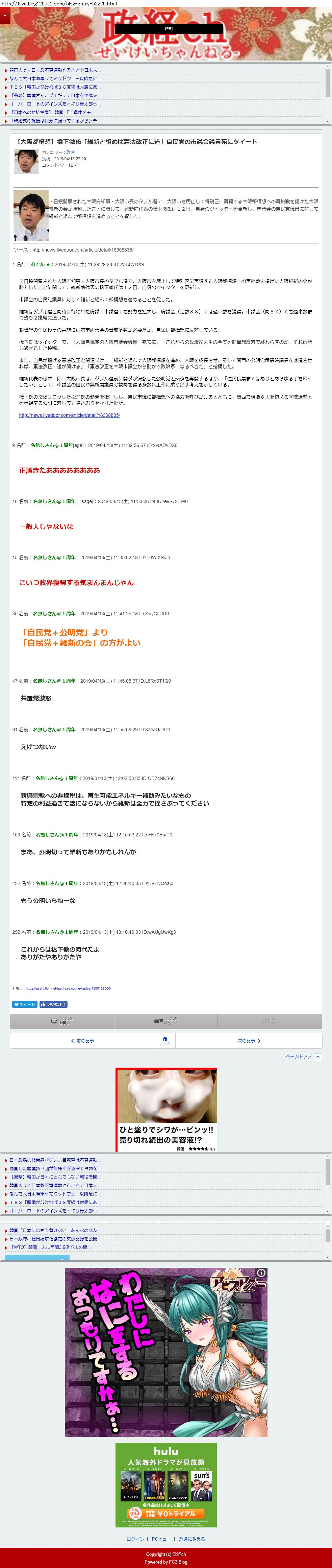Tap the ログイン link in footer
The image size is (332, 1568).
pos(135,1539)
